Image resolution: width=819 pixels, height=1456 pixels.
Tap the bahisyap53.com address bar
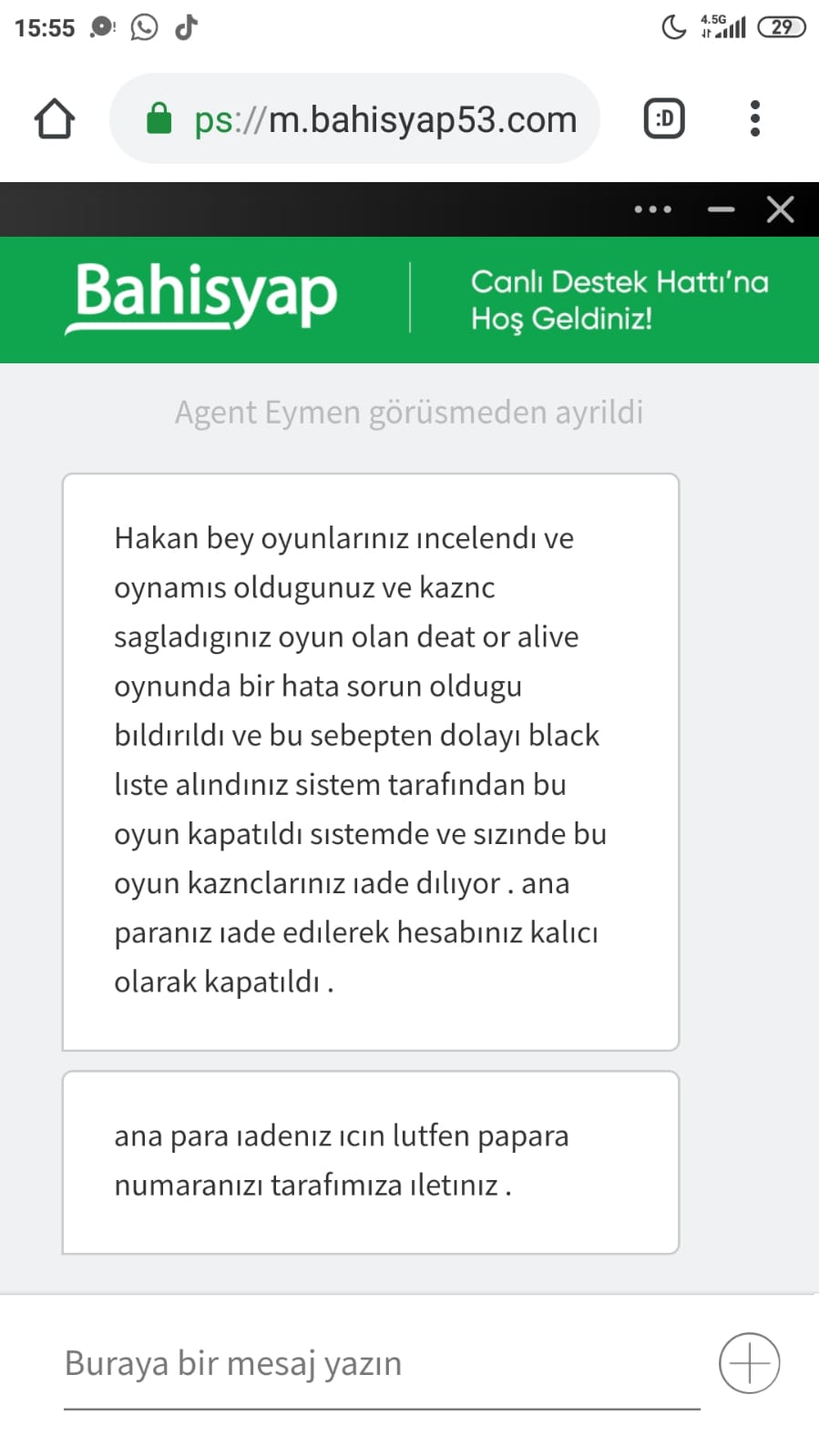pos(354,119)
